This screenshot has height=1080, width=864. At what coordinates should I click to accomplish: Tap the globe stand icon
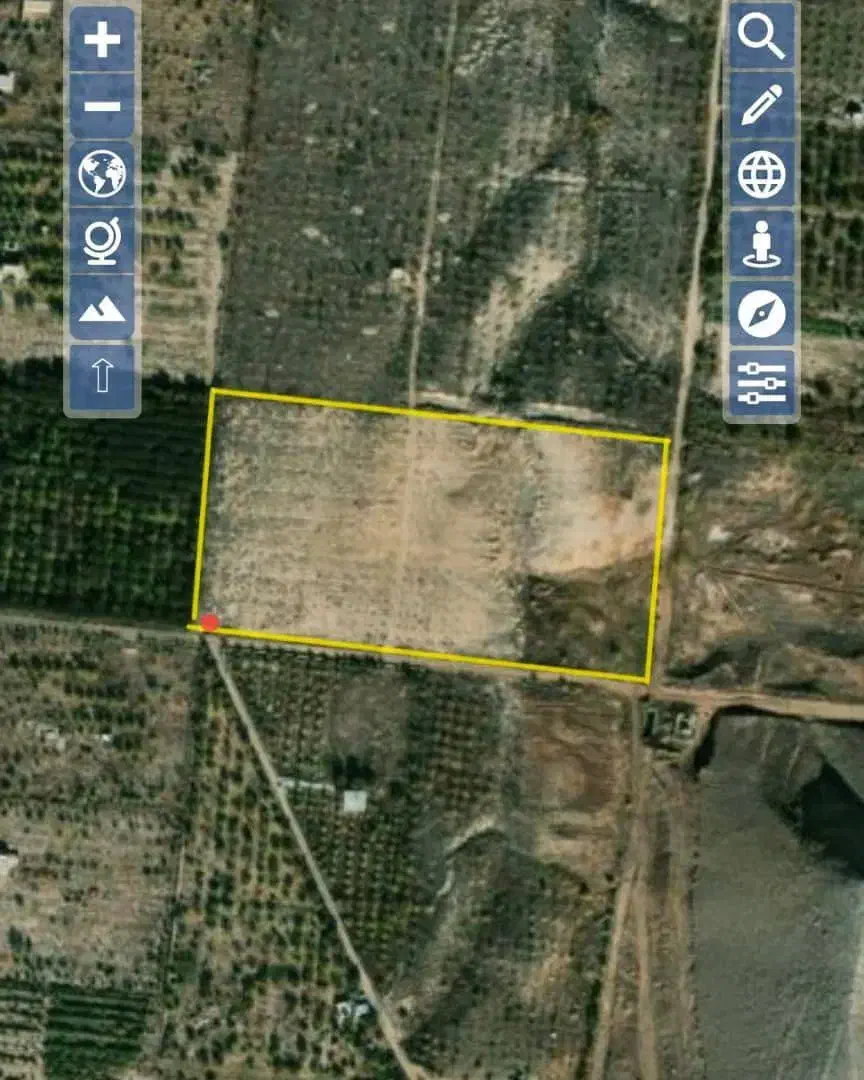coord(102,241)
